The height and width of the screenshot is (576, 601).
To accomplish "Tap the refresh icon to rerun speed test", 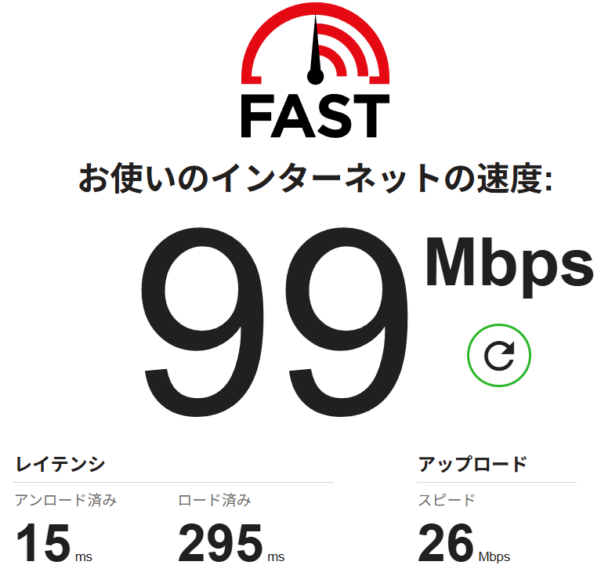I will (x=499, y=354).
